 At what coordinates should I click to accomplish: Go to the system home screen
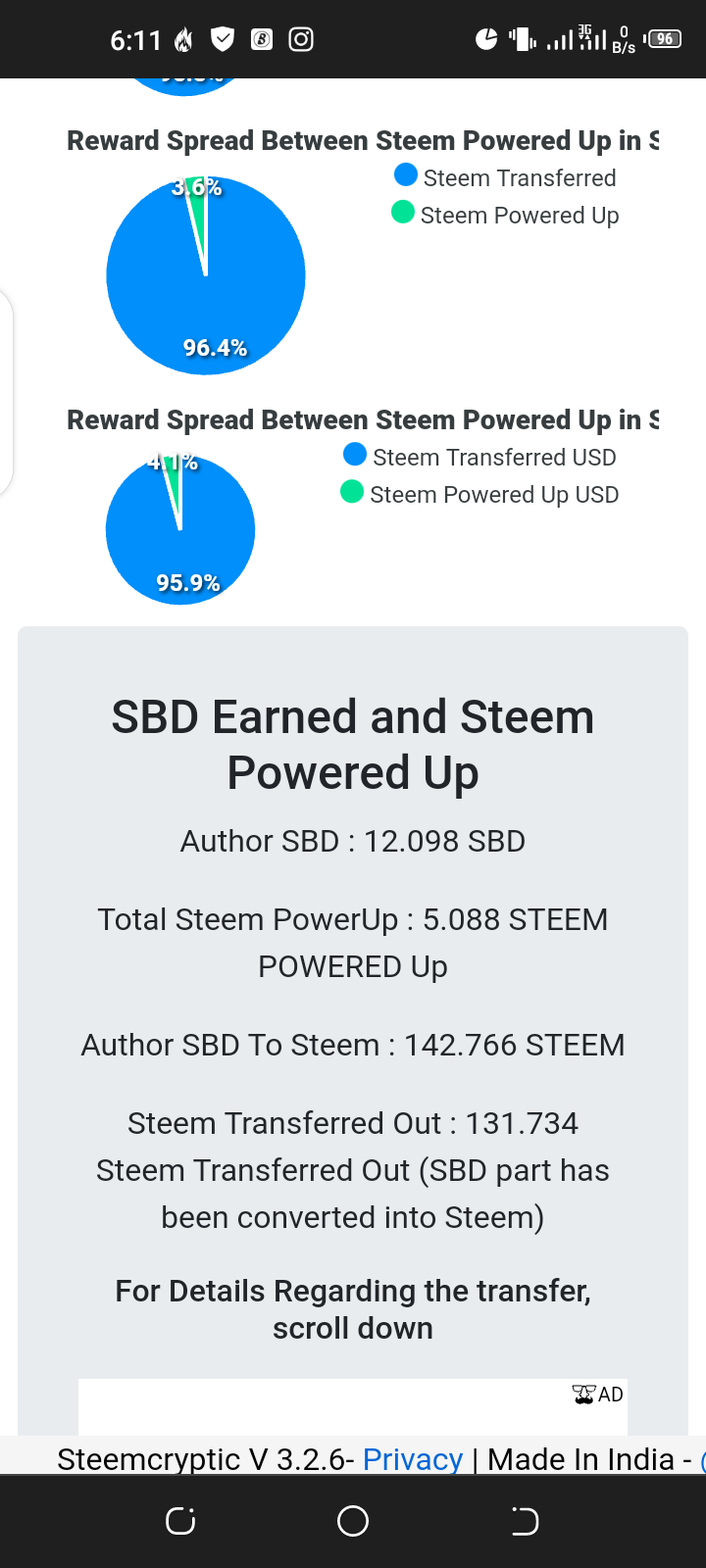coord(353,1521)
